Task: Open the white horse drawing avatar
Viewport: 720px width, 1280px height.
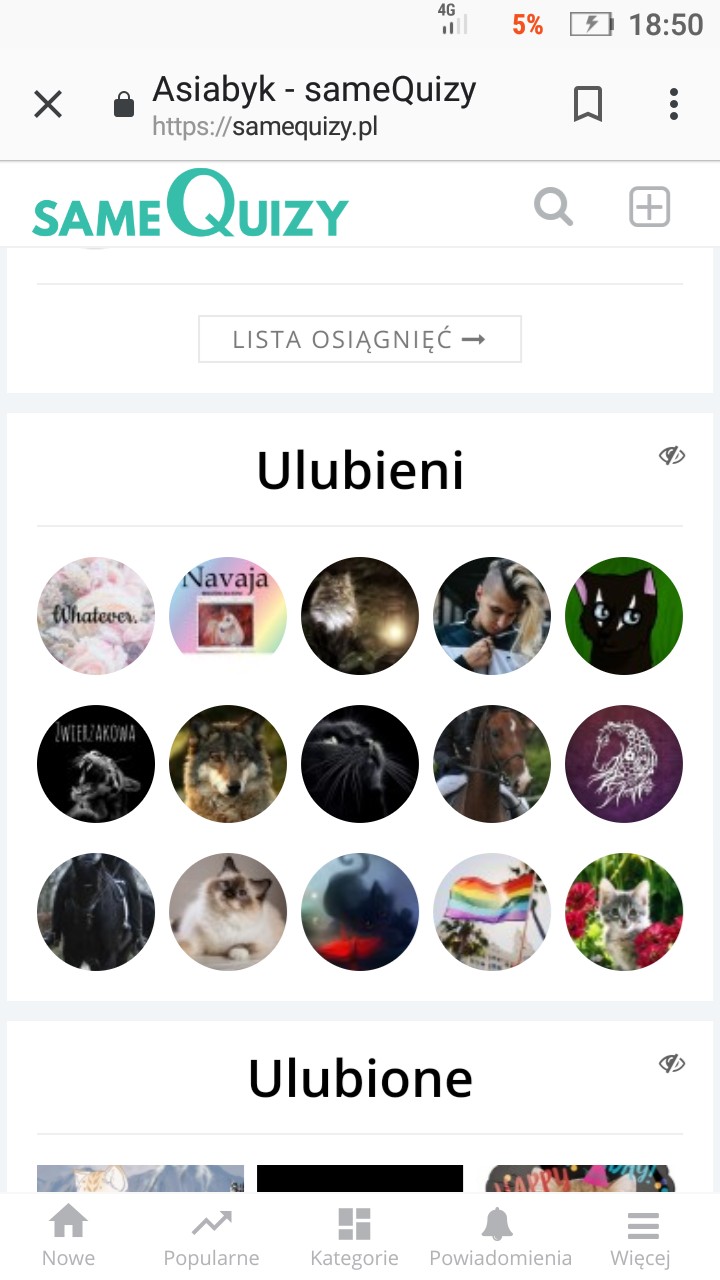Action: coord(624,764)
